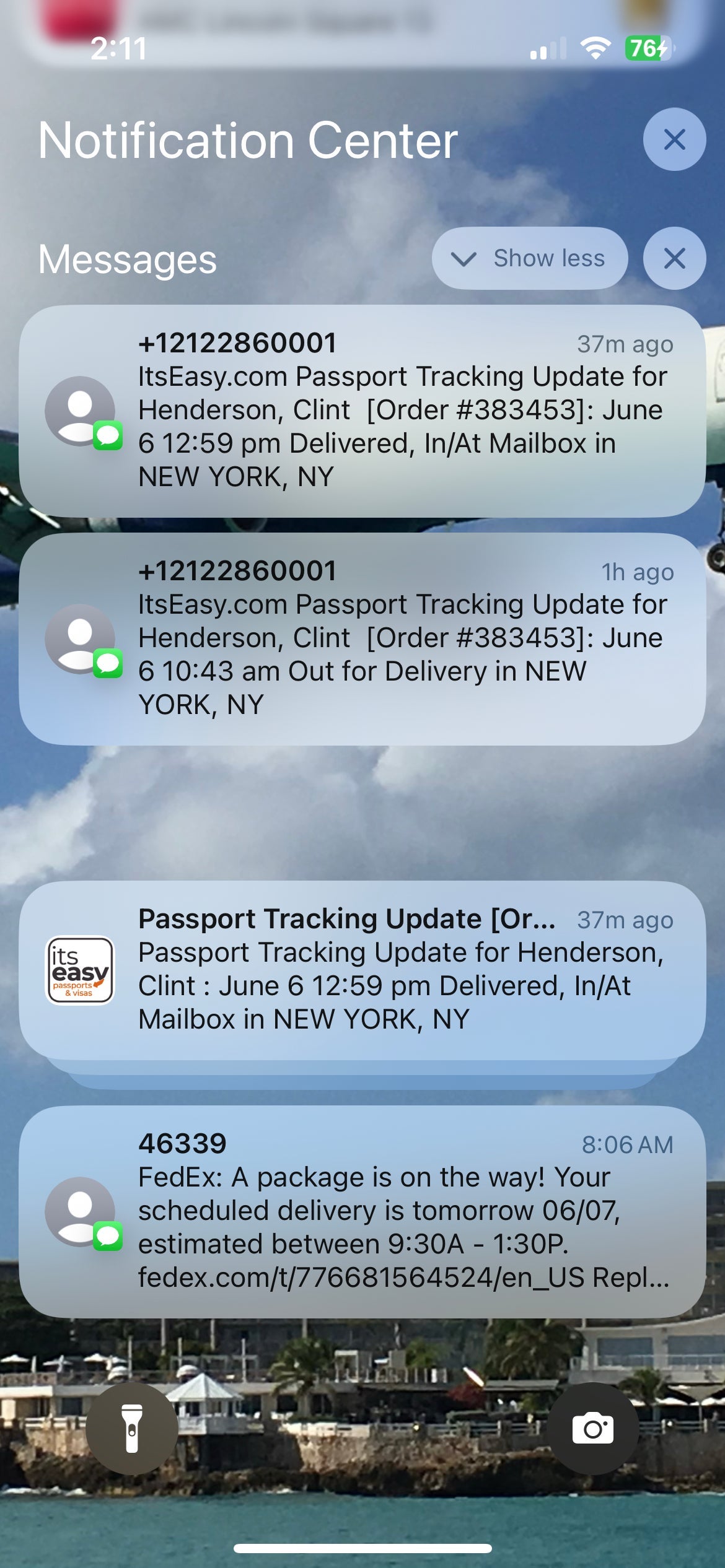Select the Messages section header
The image size is (725, 1568).
click(127, 260)
